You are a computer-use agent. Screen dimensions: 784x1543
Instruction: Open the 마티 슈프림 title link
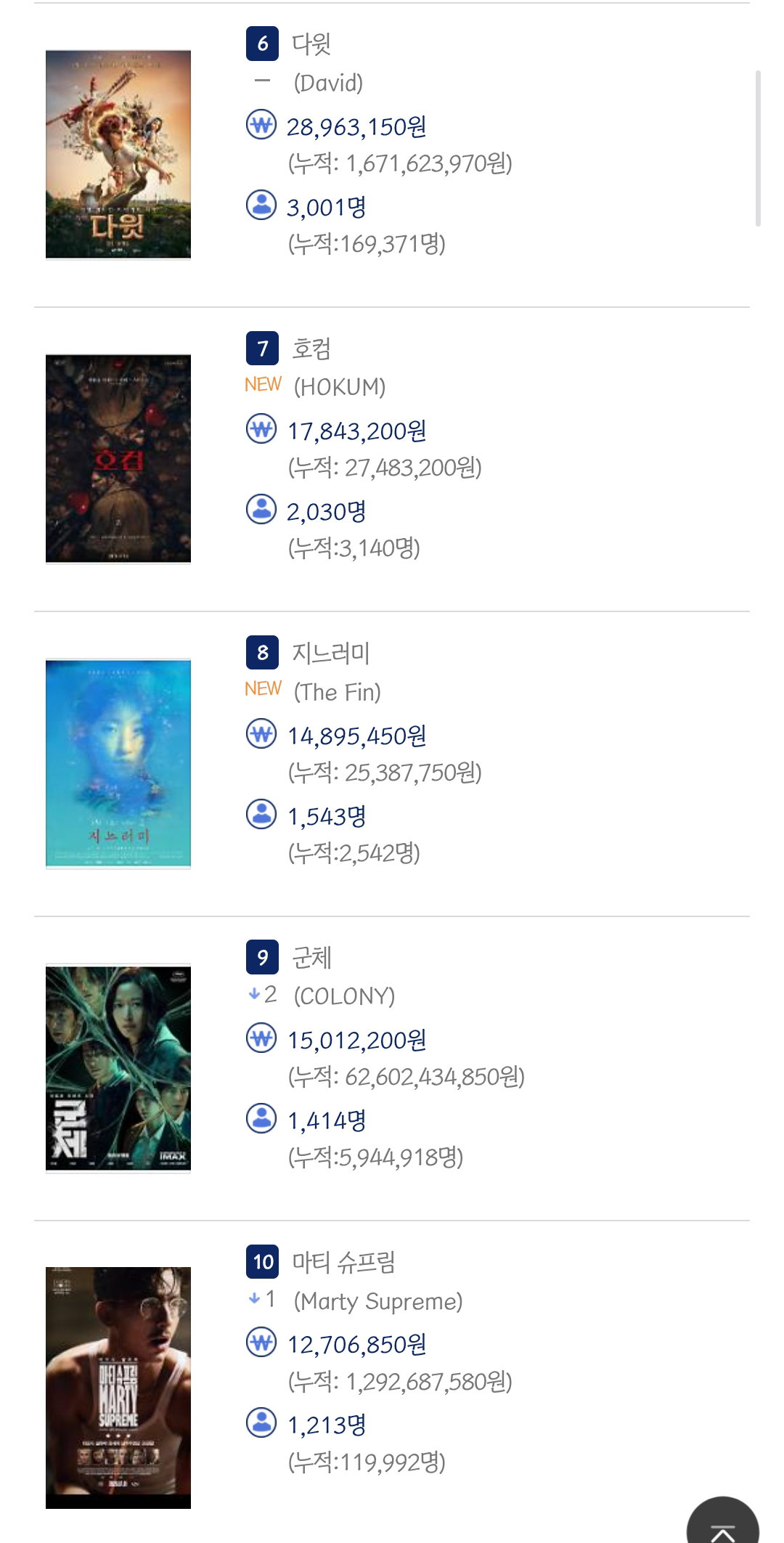tap(343, 1262)
